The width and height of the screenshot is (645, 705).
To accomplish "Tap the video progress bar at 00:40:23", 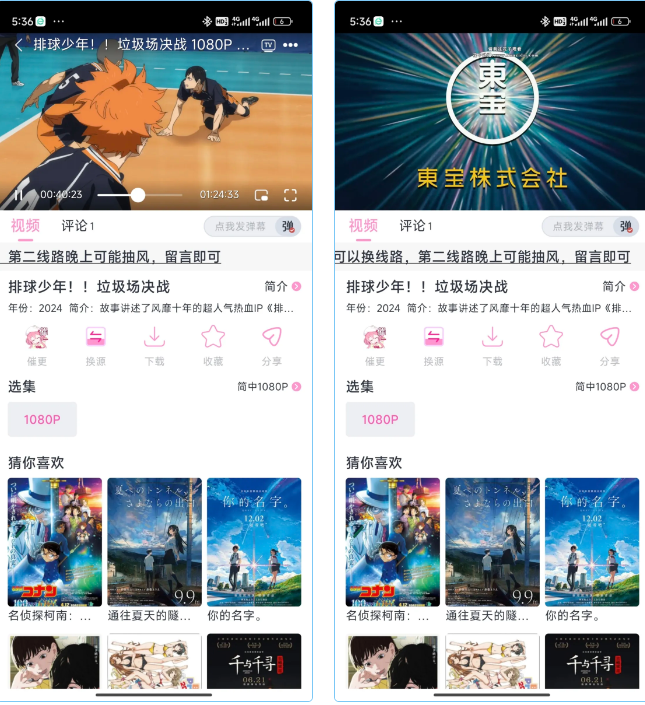I will pos(138,195).
